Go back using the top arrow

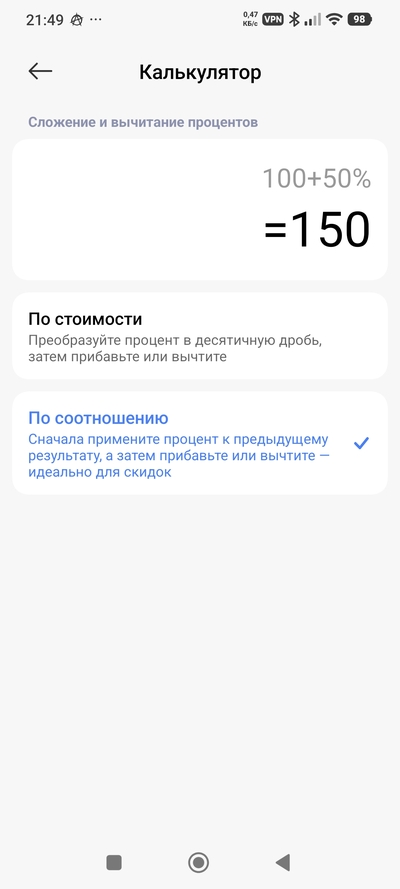(x=40, y=71)
